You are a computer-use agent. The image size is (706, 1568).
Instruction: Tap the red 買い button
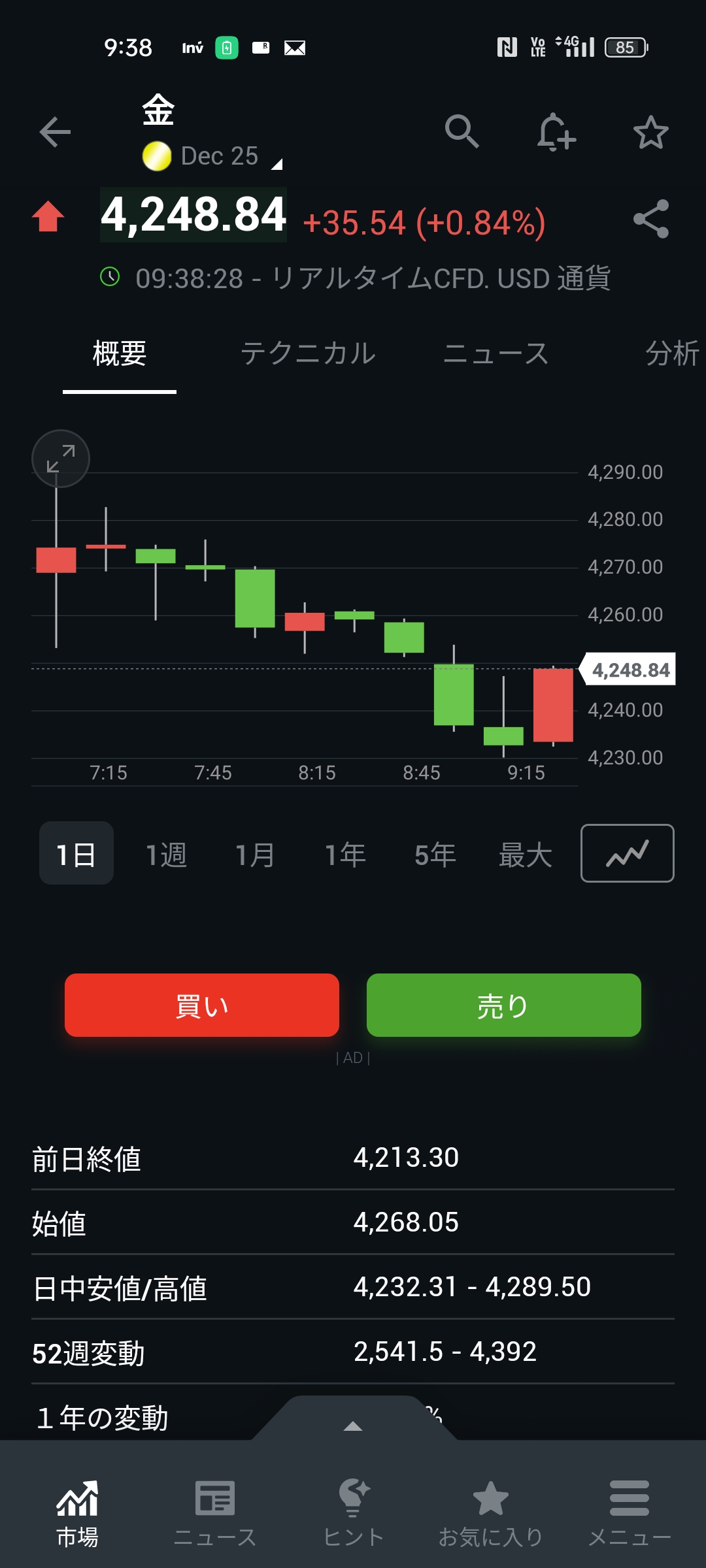click(x=202, y=1005)
